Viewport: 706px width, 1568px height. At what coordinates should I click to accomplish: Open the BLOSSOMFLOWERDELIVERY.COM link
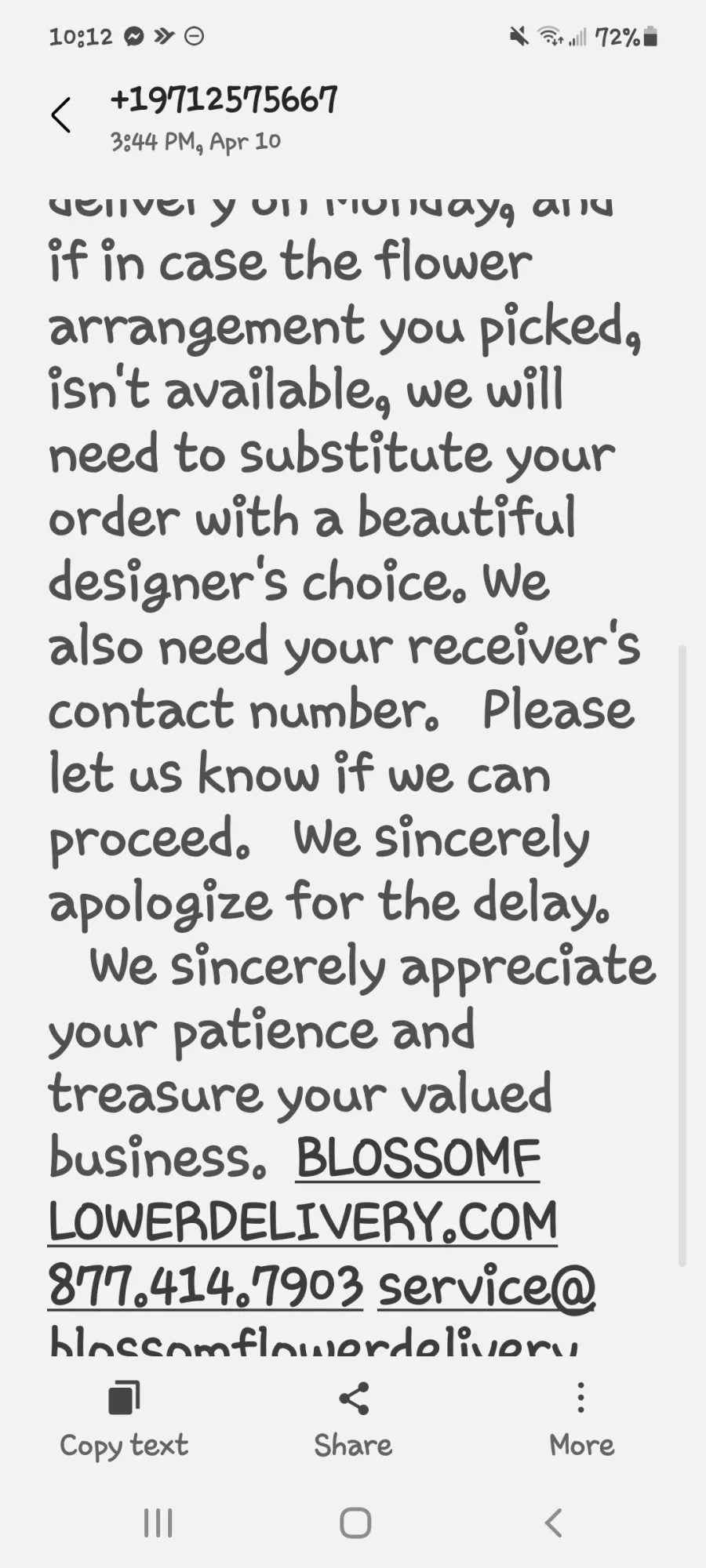click(x=303, y=1190)
